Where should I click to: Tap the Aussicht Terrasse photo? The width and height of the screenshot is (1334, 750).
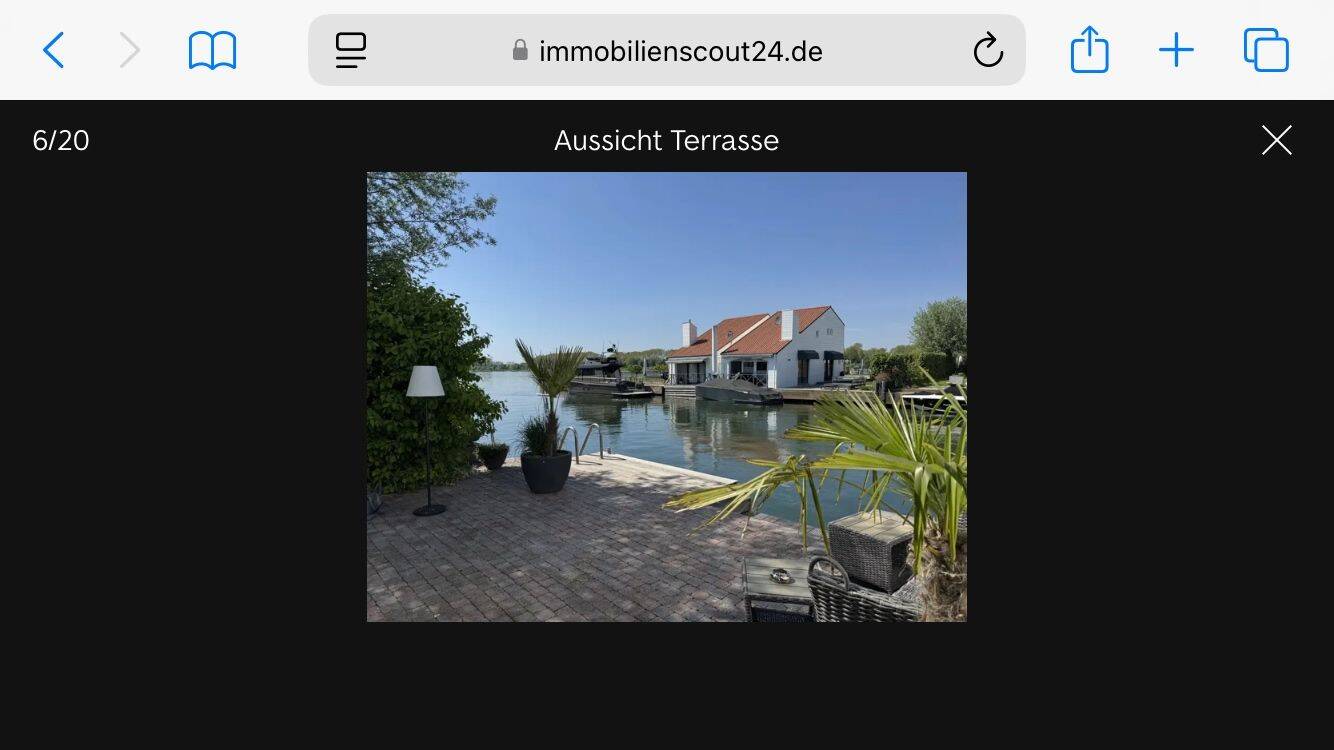(666, 397)
